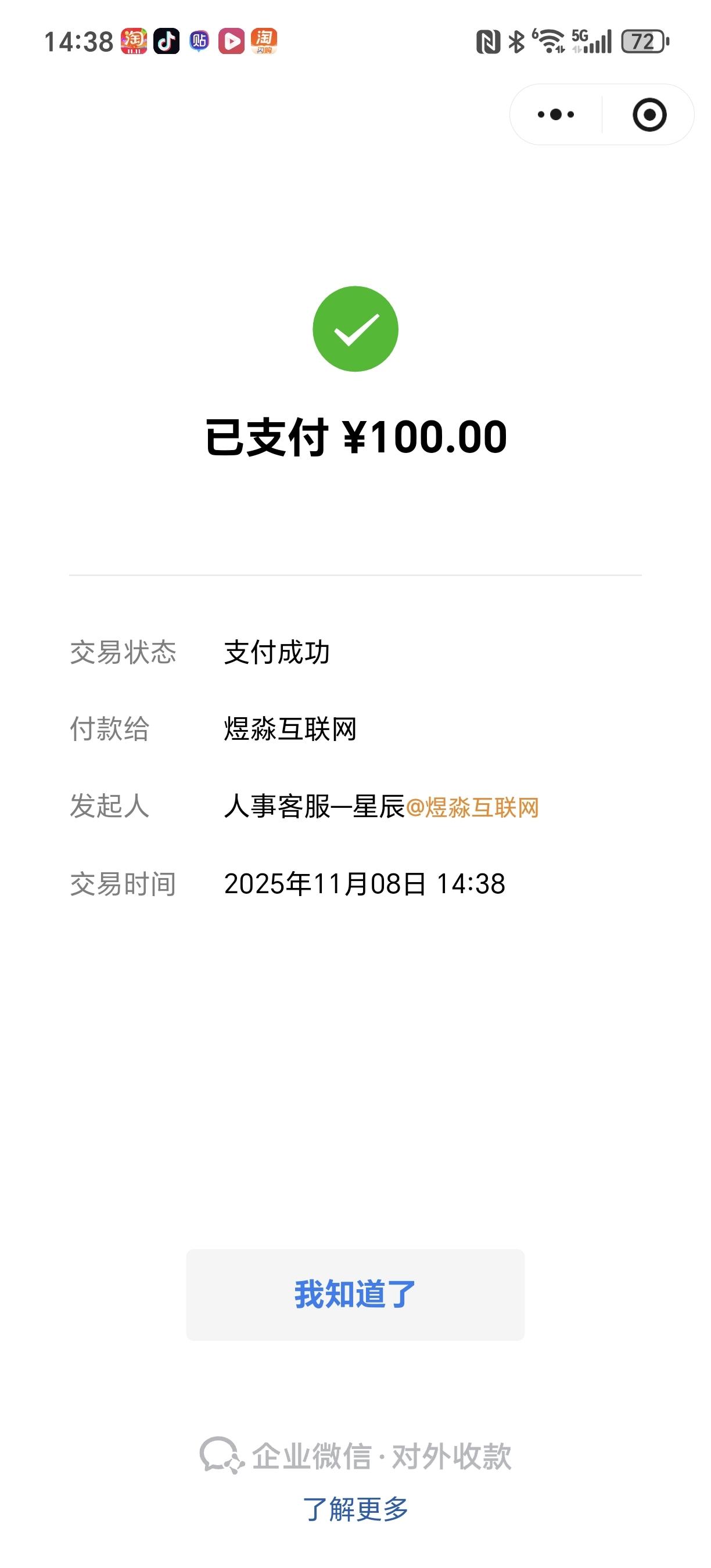Image resolution: width=711 pixels, height=1568 pixels.
Task: Open the @煜淼互联网 initiator link
Action: pyautogui.click(x=472, y=808)
